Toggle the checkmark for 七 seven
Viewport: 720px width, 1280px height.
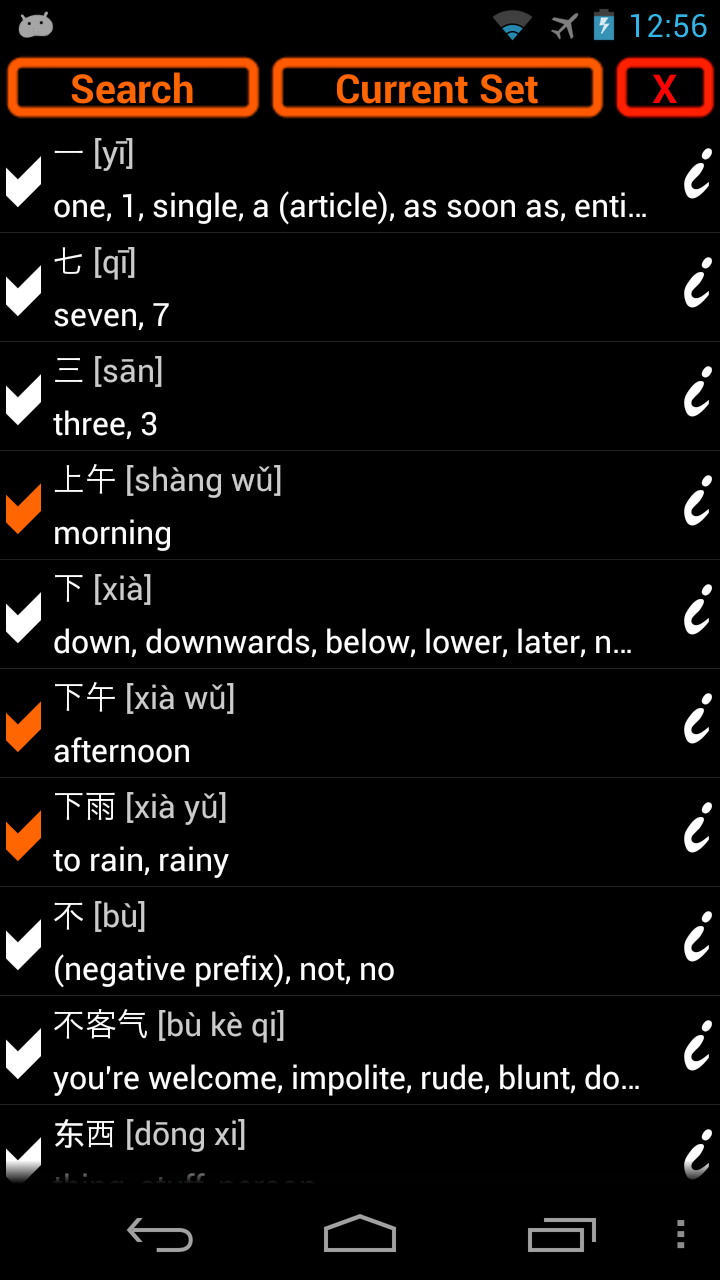click(24, 290)
